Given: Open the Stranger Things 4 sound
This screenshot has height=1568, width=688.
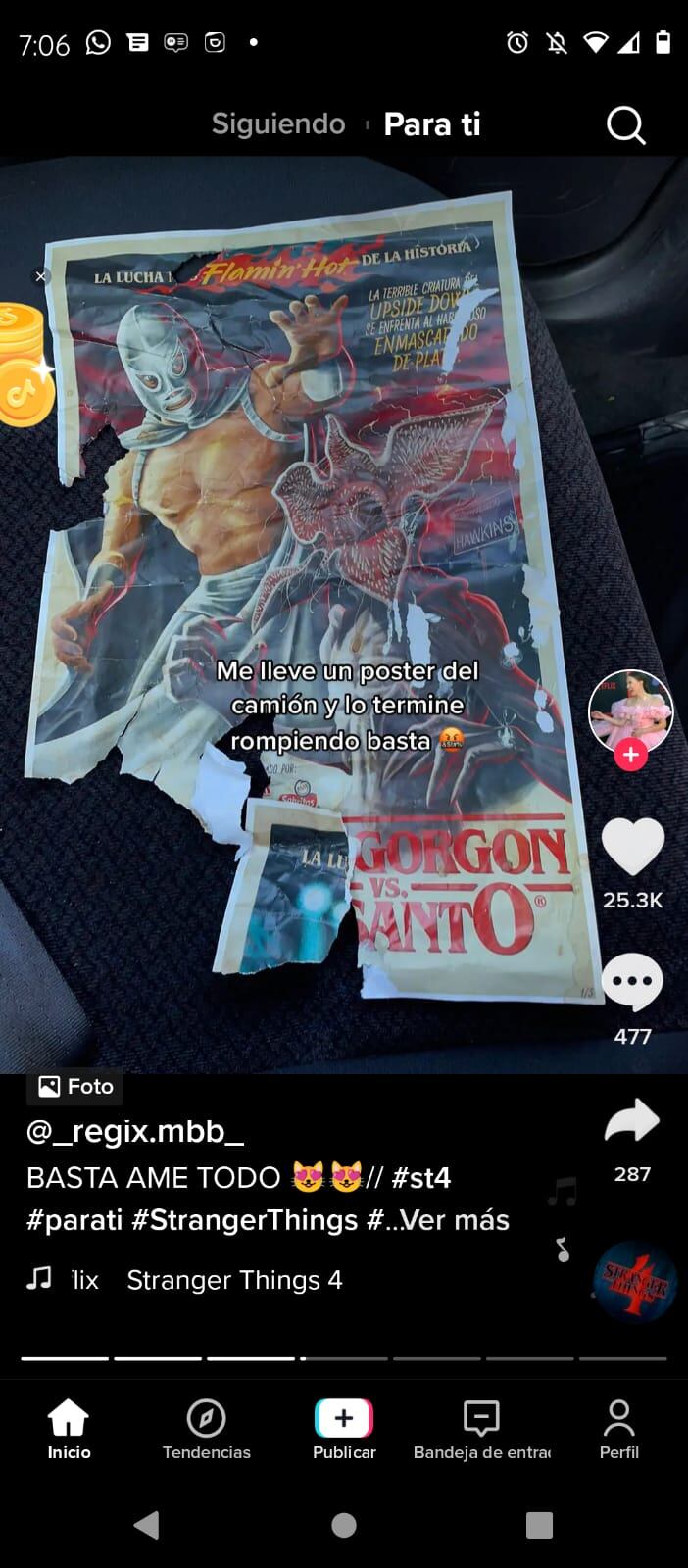Looking at the screenshot, I should pos(233,1280).
